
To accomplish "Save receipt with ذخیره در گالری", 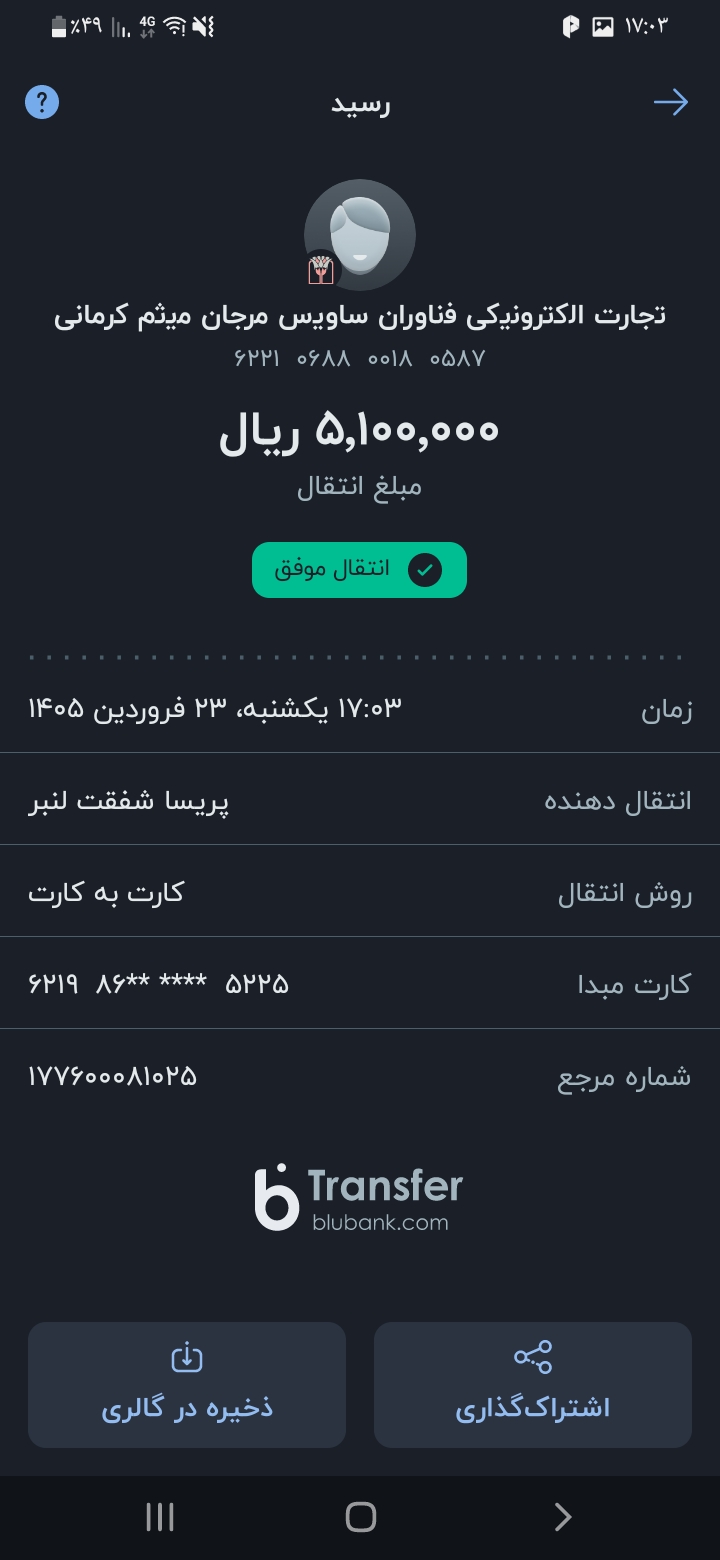I will [187, 1385].
